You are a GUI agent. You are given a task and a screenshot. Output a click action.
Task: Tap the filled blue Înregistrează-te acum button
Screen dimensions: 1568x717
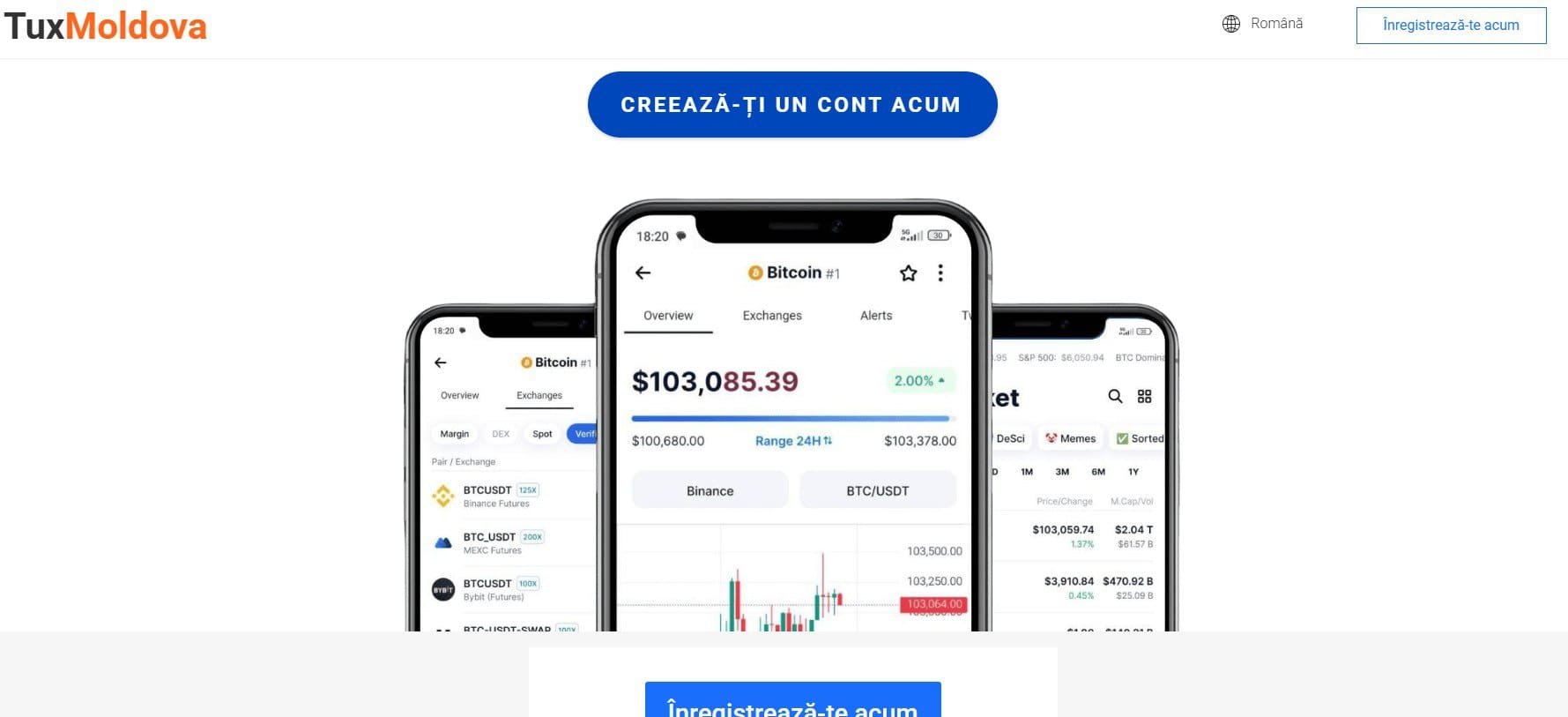click(x=792, y=702)
